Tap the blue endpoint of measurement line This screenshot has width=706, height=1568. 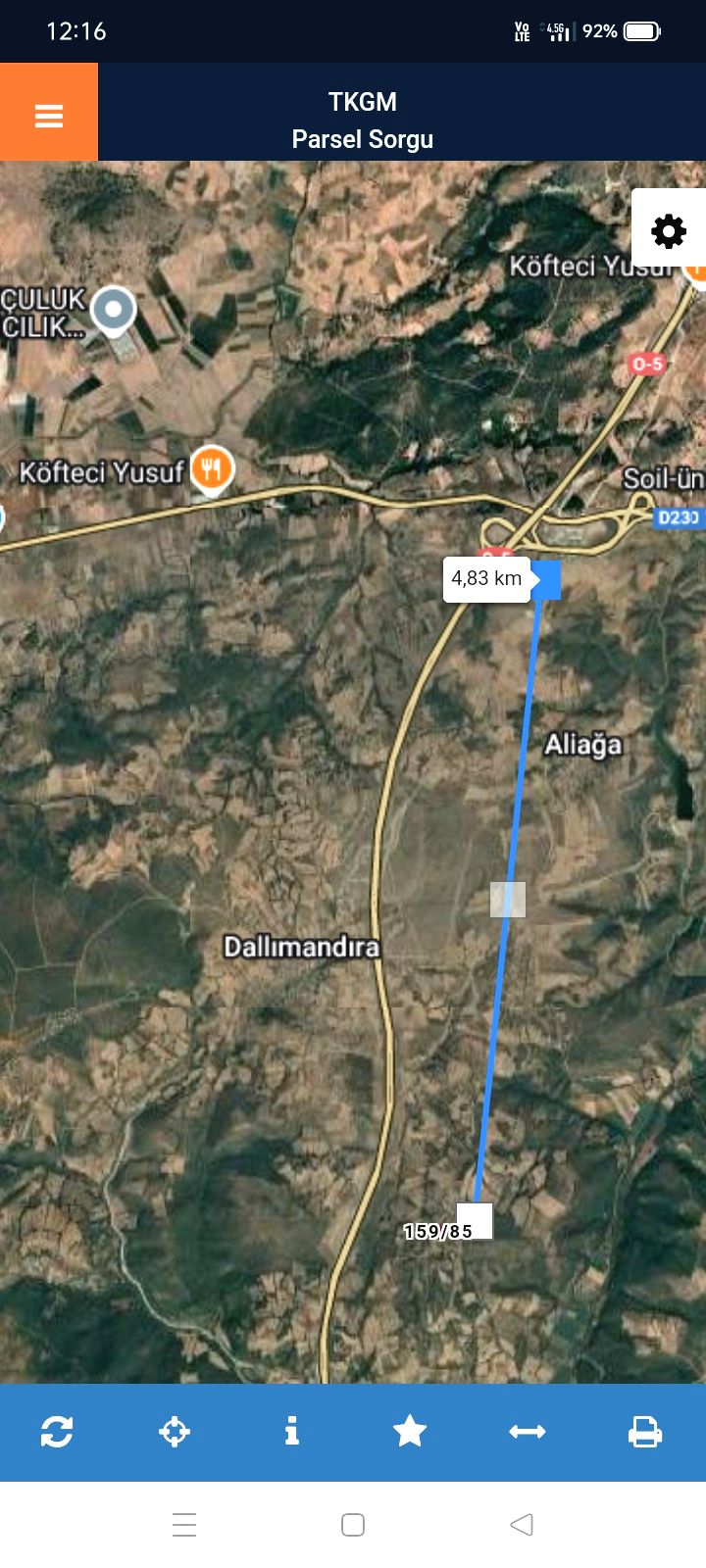(547, 579)
